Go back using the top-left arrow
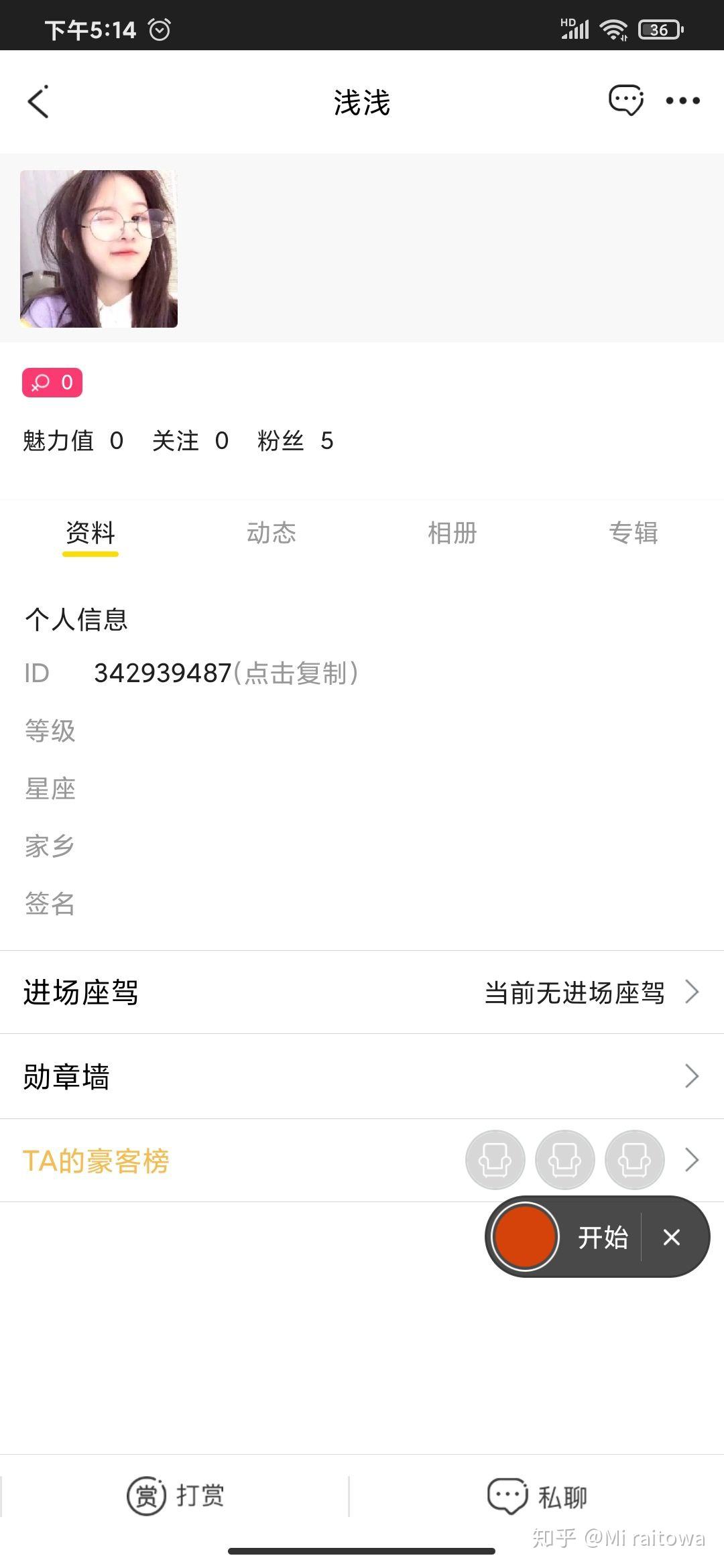This screenshot has width=724, height=1568. (x=38, y=102)
